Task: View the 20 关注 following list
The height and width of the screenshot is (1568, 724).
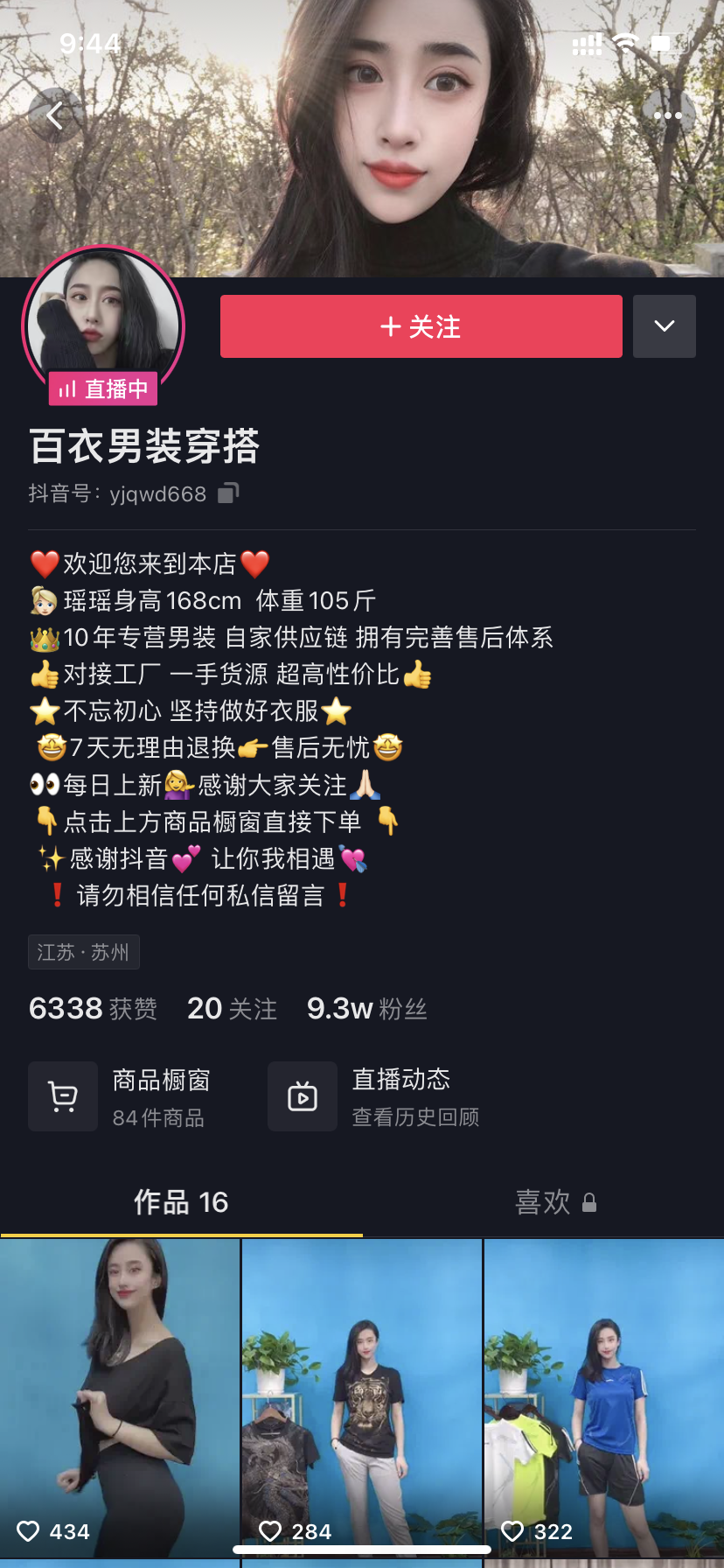Action: pos(232,1009)
